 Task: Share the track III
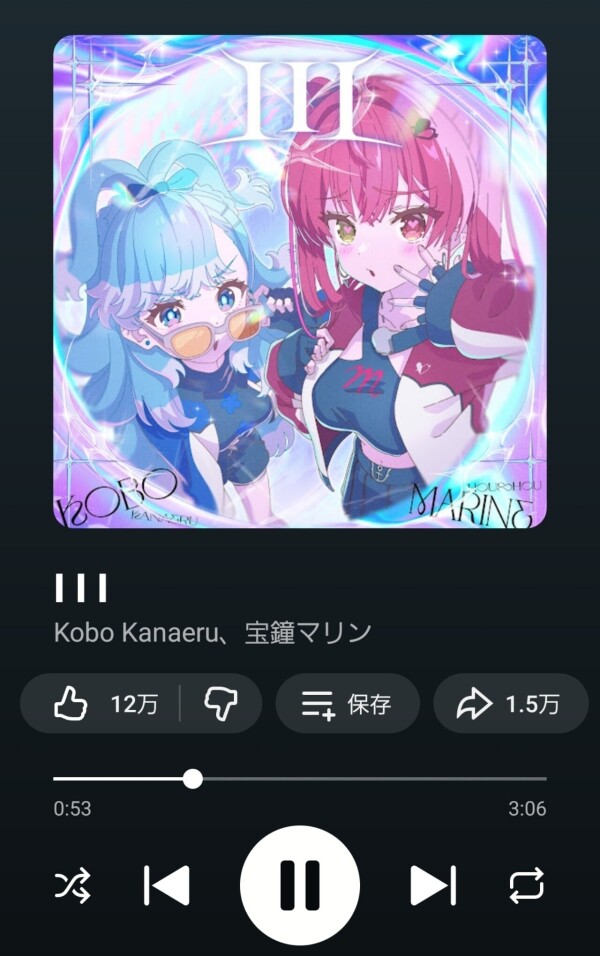point(509,704)
